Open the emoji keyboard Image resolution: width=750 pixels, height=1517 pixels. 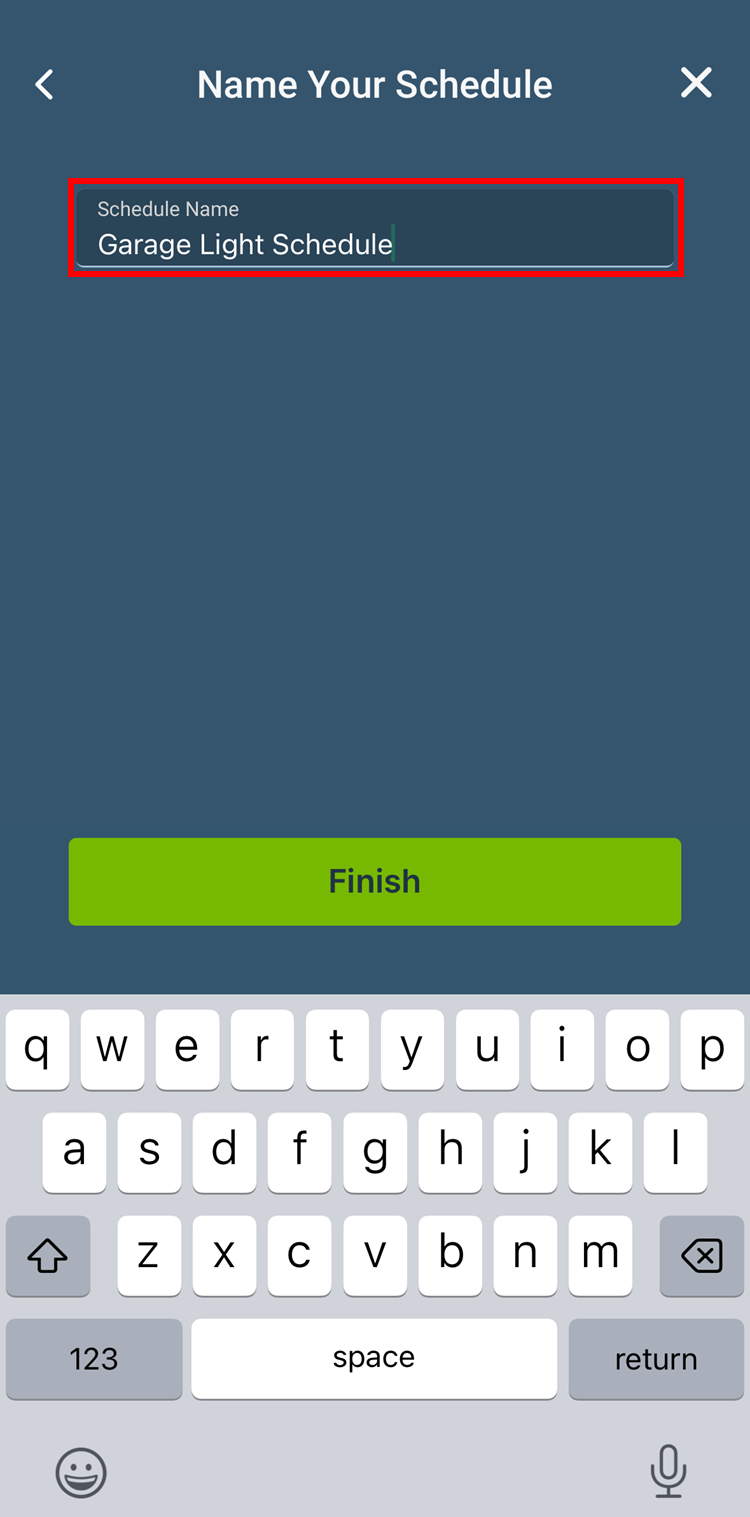[81, 1472]
